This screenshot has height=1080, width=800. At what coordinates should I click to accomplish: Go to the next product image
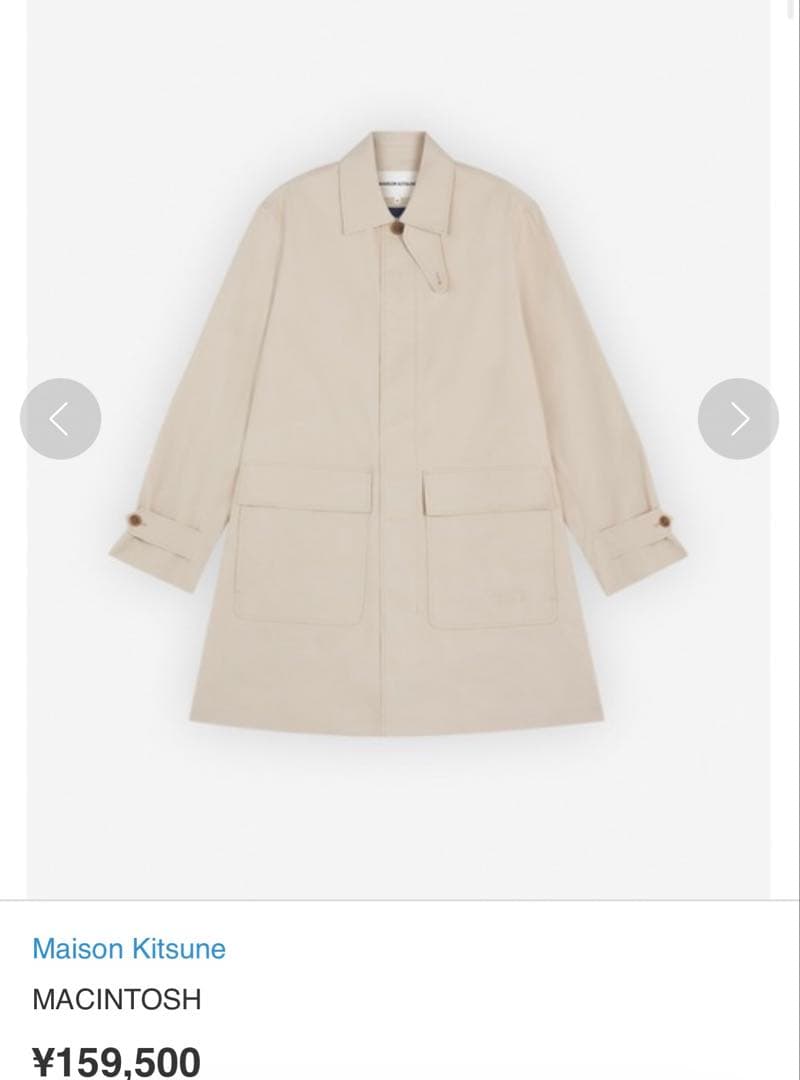[x=738, y=419]
